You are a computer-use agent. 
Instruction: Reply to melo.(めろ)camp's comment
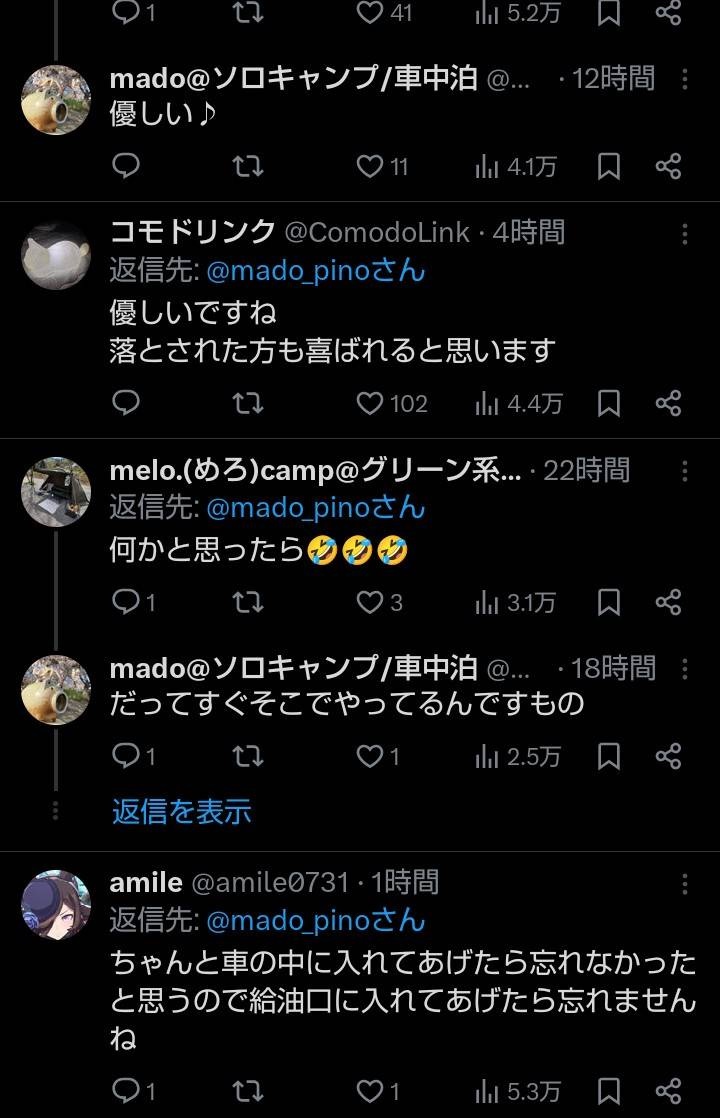pos(126,602)
